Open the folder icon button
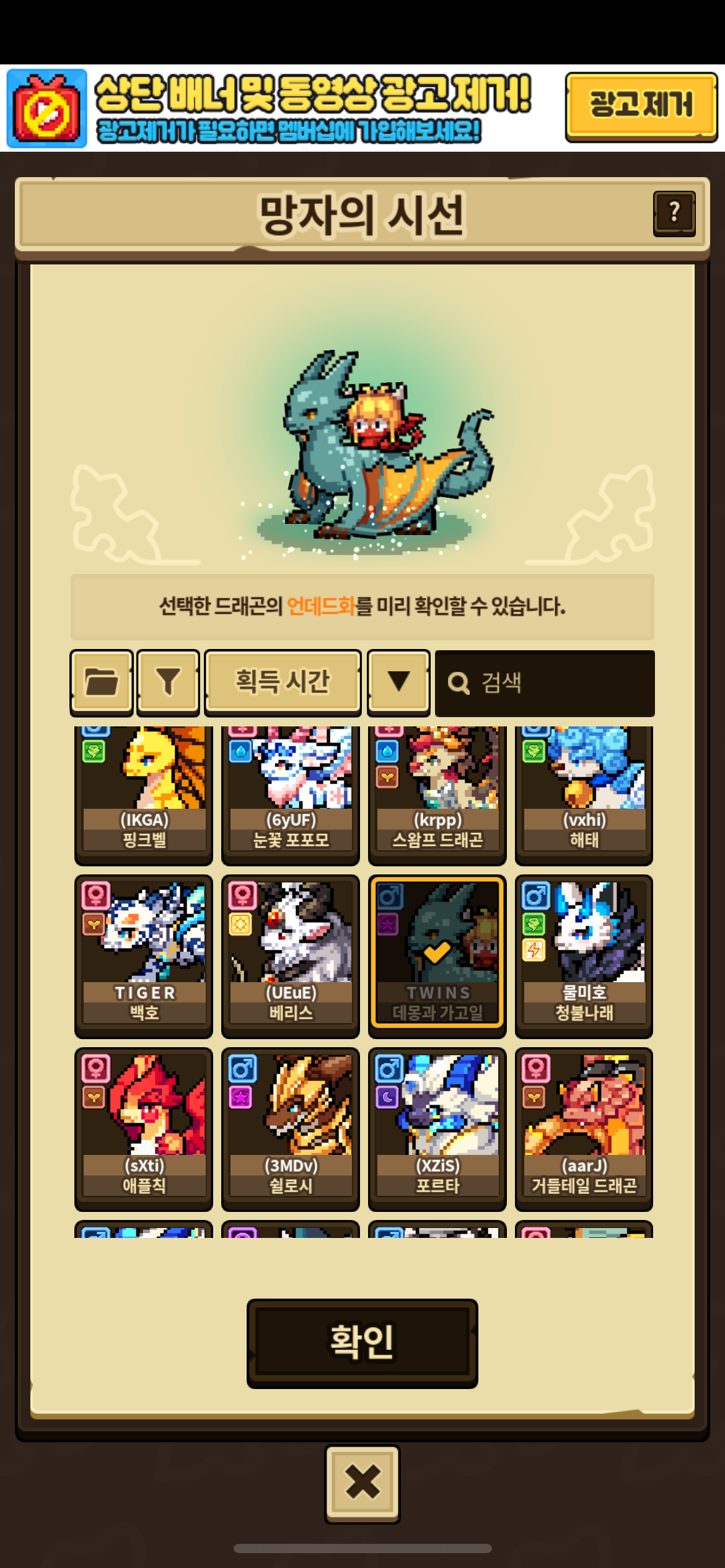Viewport: 725px width, 1568px height. [102, 682]
